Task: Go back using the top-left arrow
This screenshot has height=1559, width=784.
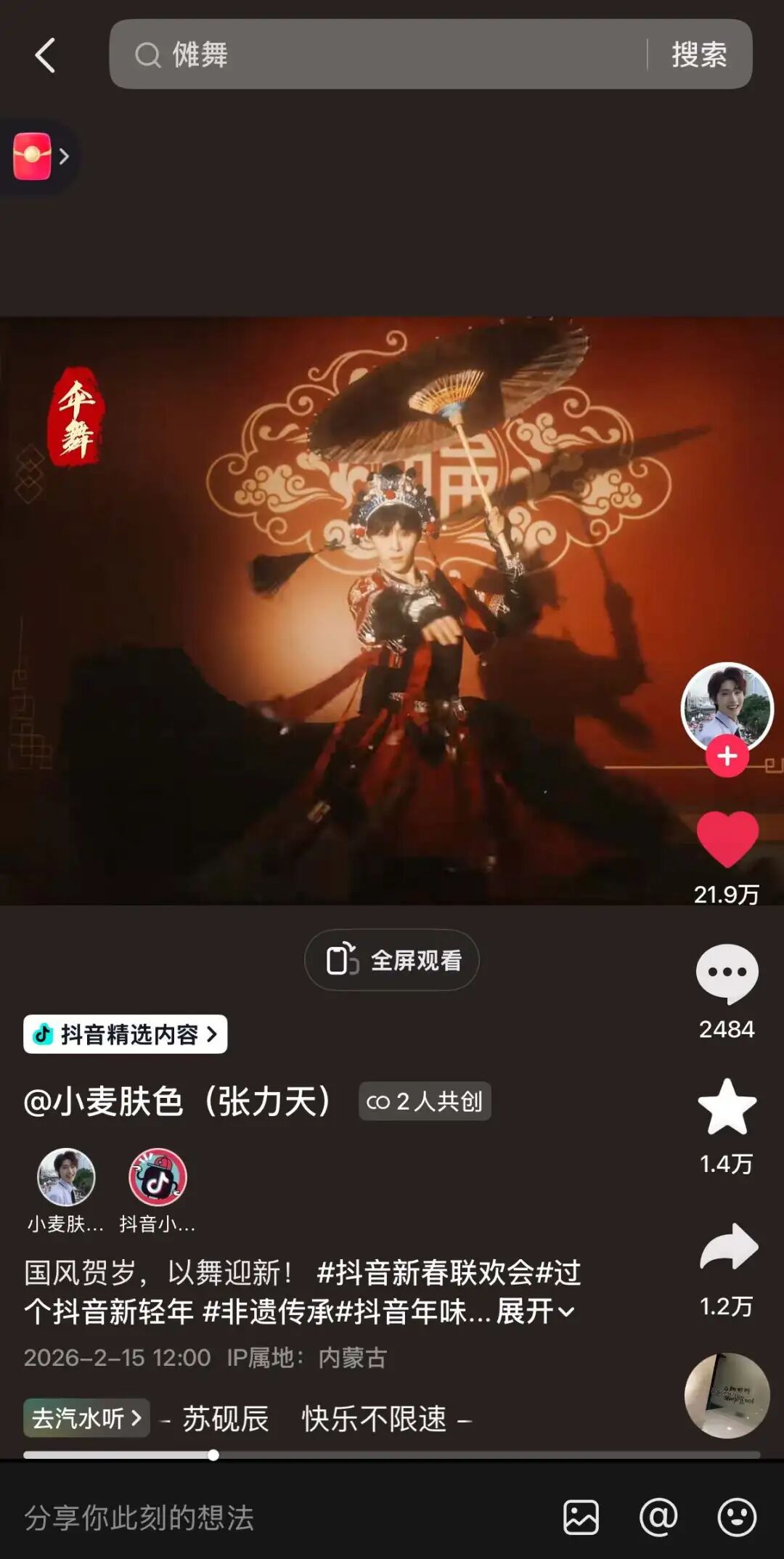Action: [45, 55]
